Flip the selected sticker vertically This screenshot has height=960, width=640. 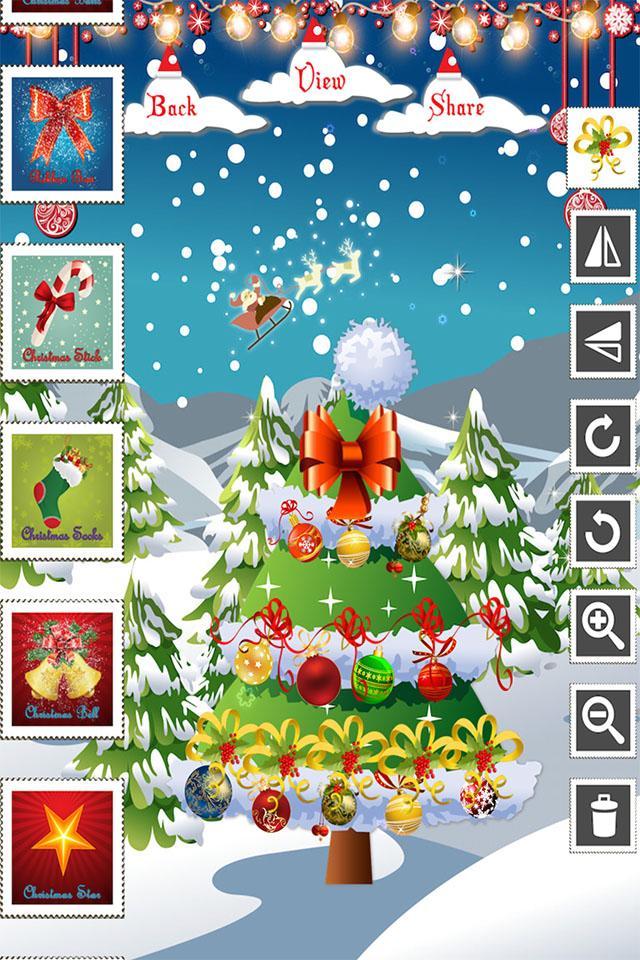pyautogui.click(x=602, y=342)
